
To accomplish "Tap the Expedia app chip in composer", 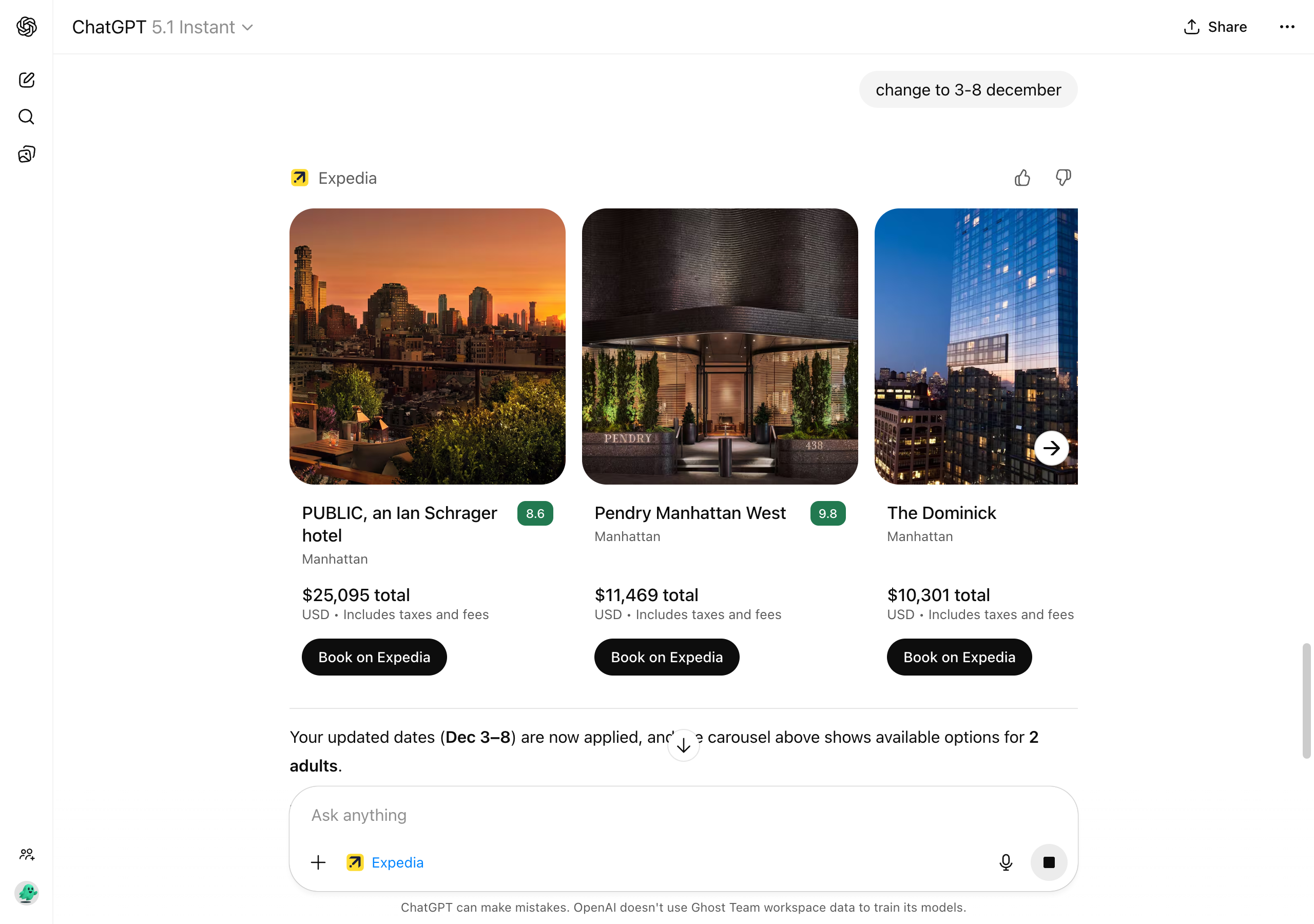I will tap(385, 862).
